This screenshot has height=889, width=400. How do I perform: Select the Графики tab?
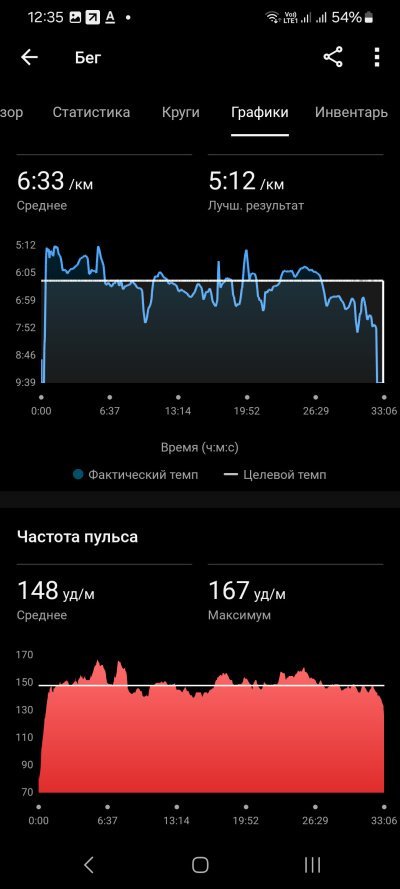(259, 112)
